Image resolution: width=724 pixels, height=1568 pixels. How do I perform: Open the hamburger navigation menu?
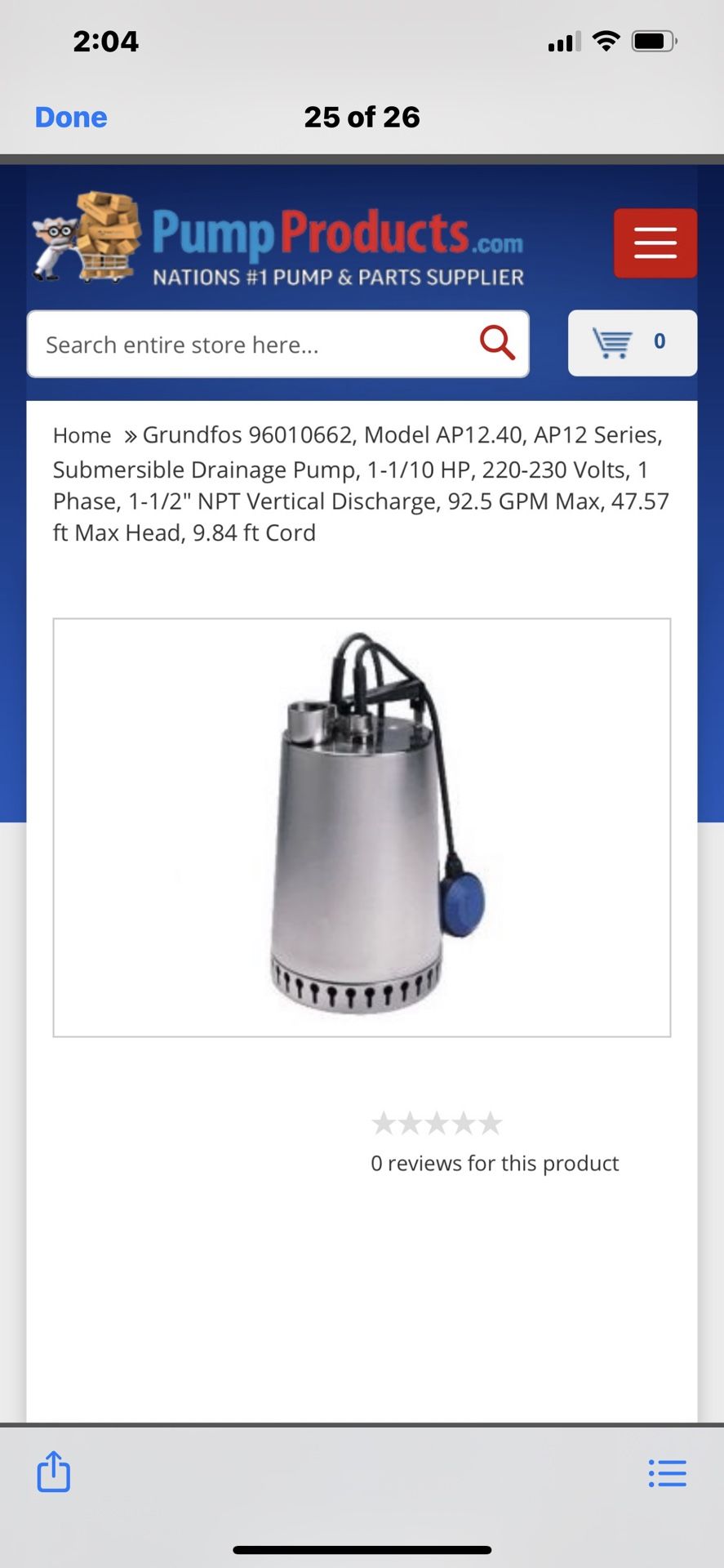point(655,243)
